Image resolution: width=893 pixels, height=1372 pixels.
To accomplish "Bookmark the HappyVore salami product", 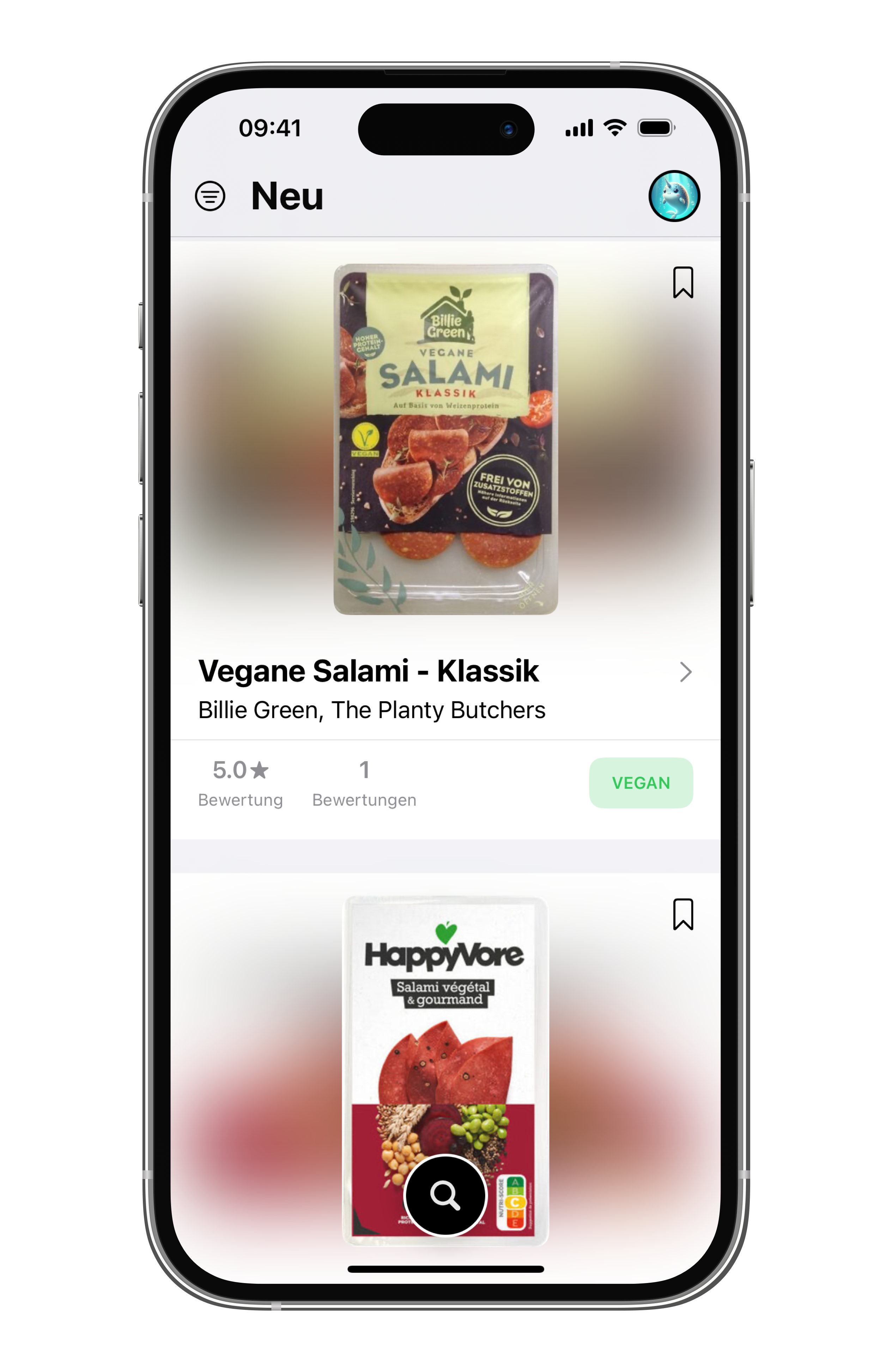I will click(683, 914).
